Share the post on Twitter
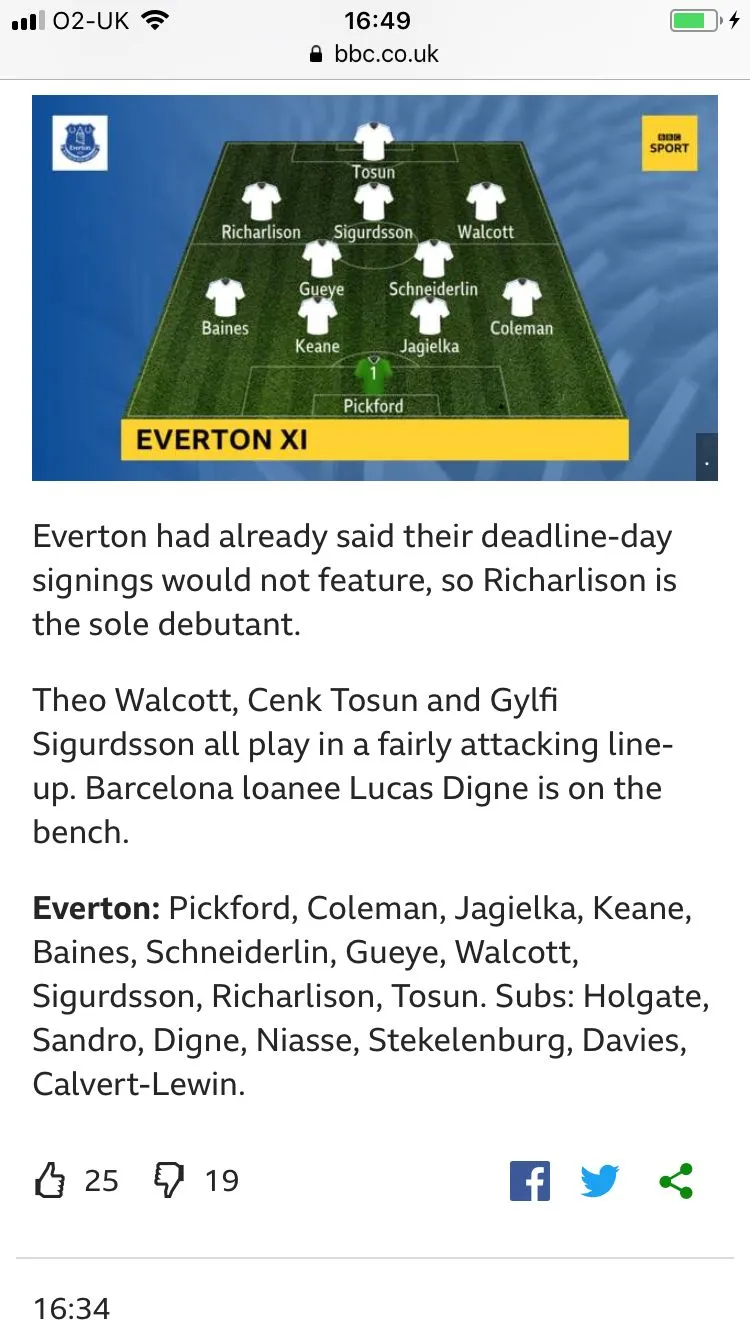This screenshot has width=750, height=1334. click(x=600, y=1182)
